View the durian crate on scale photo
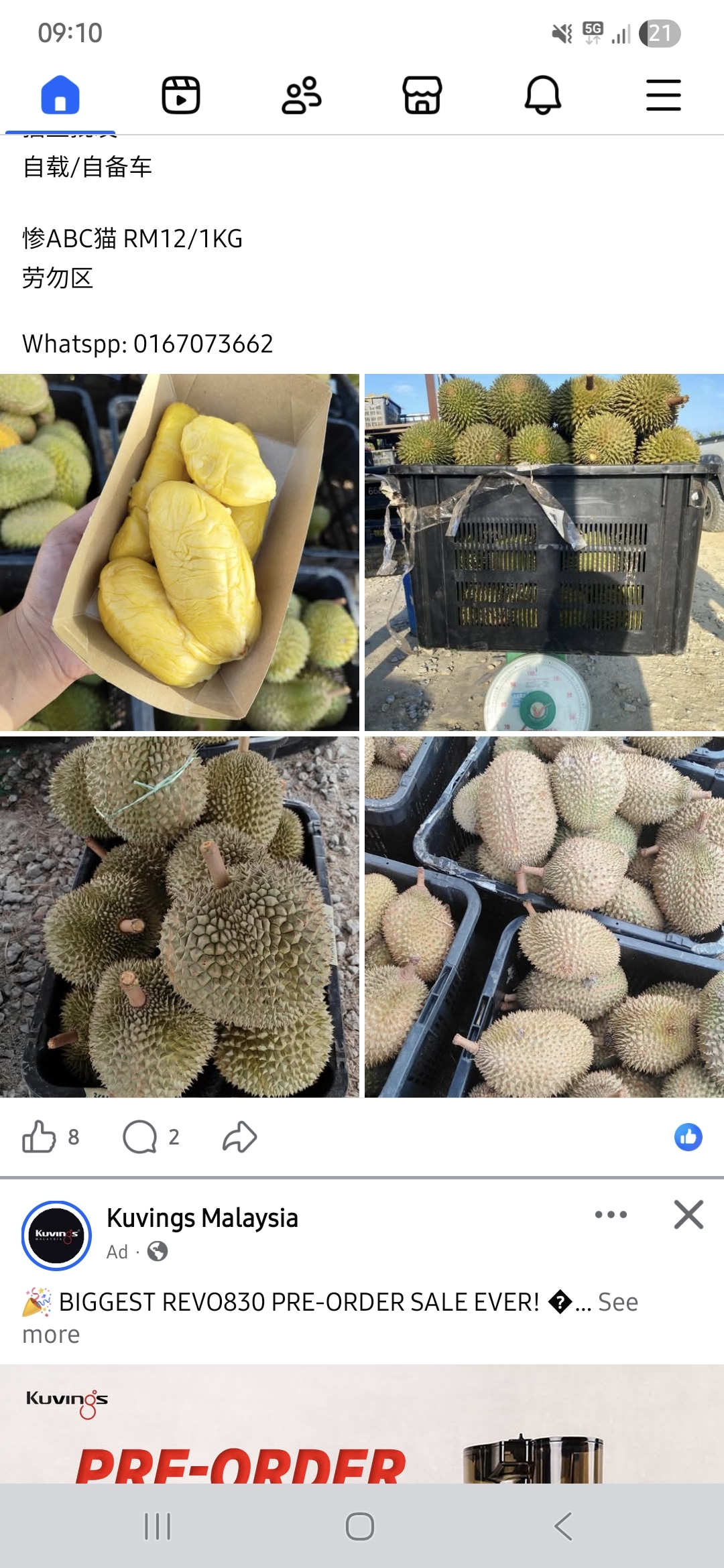This screenshot has height=1568, width=724. click(x=544, y=552)
